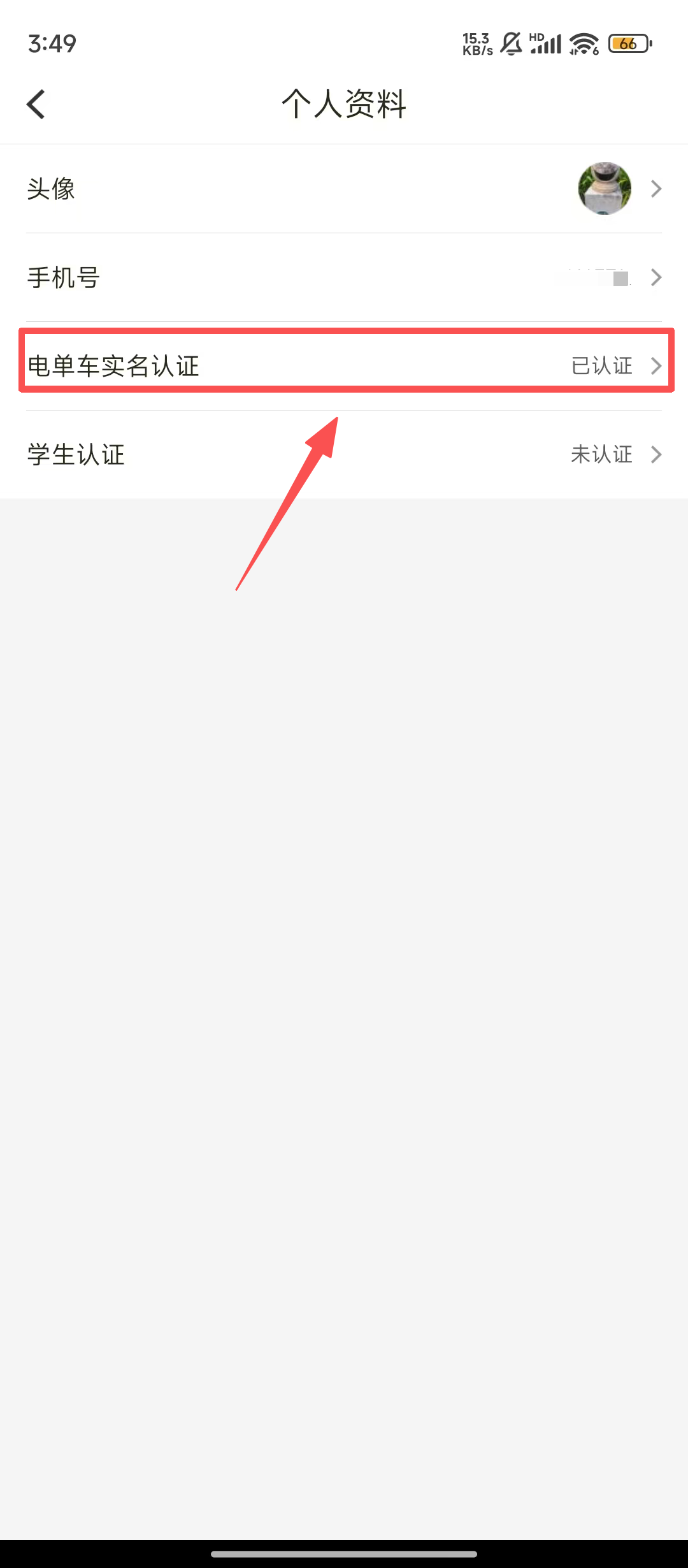Go back from 个人资料 page

36,104
